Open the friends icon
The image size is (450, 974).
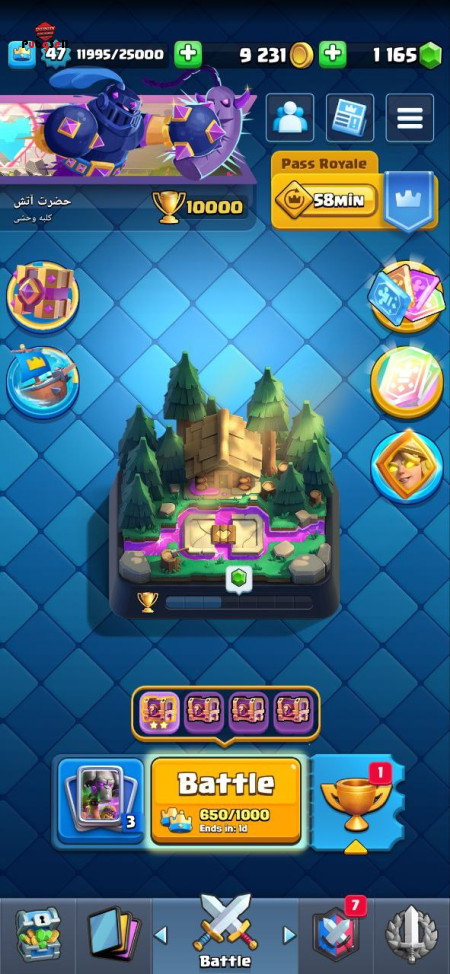click(290, 117)
